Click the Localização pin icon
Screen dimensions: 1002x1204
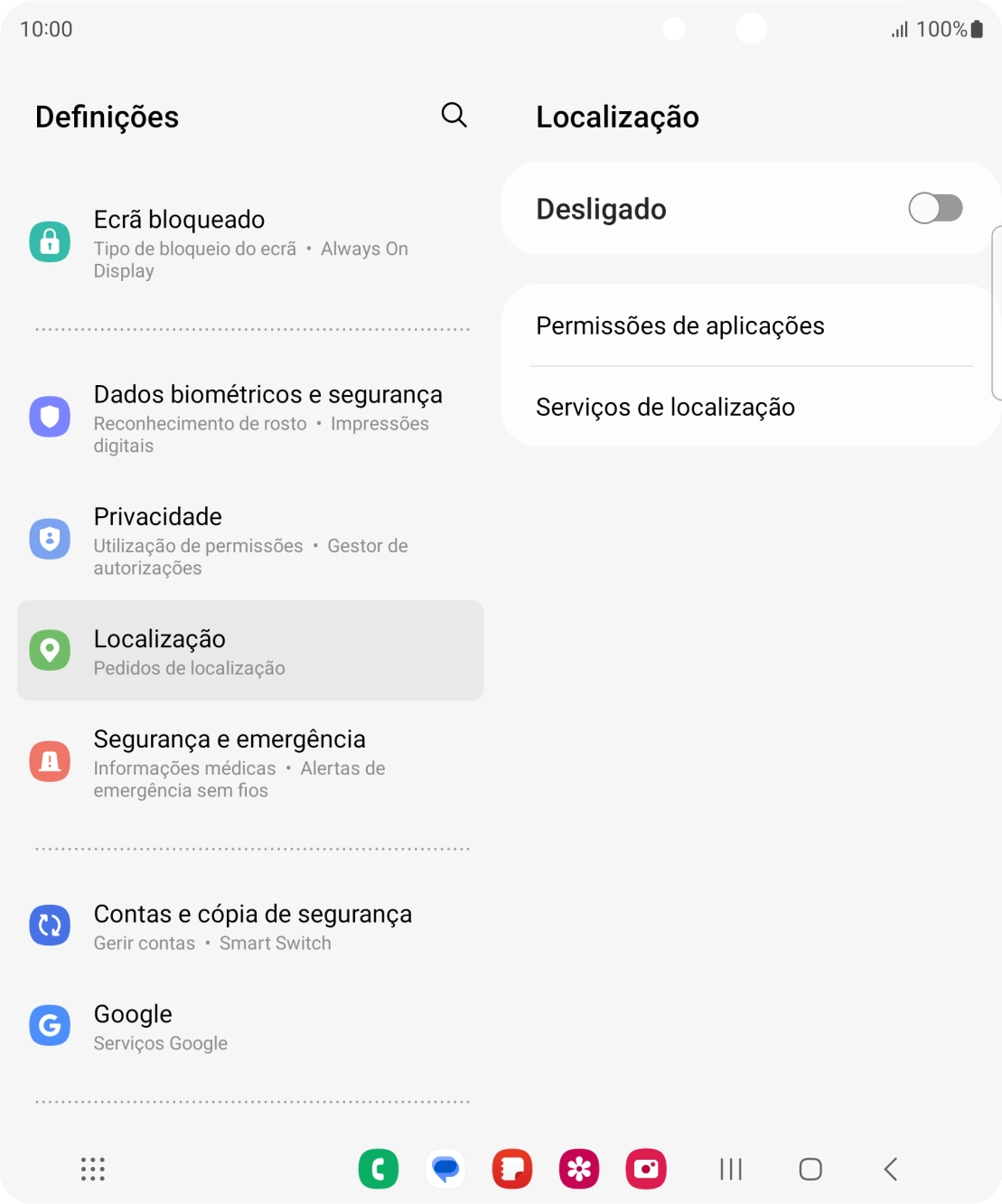point(50,649)
